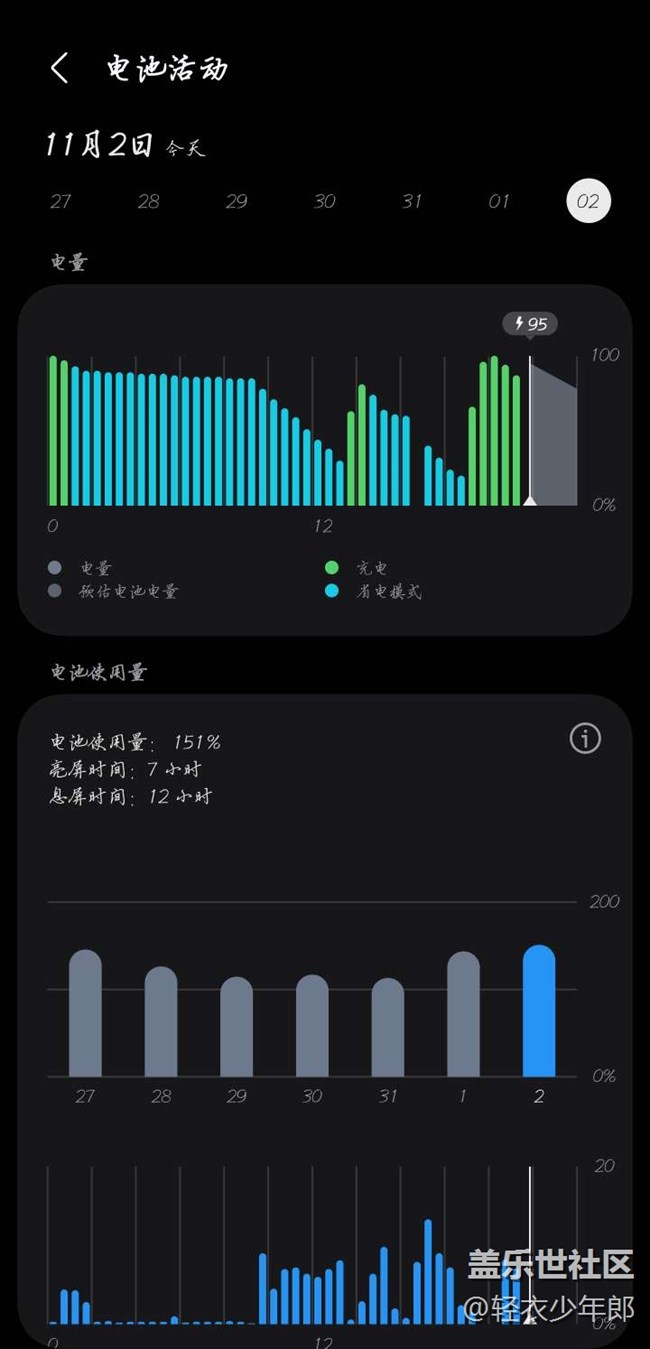Open the battery usage info icon
This screenshot has height=1349, width=650.
pos(585,739)
